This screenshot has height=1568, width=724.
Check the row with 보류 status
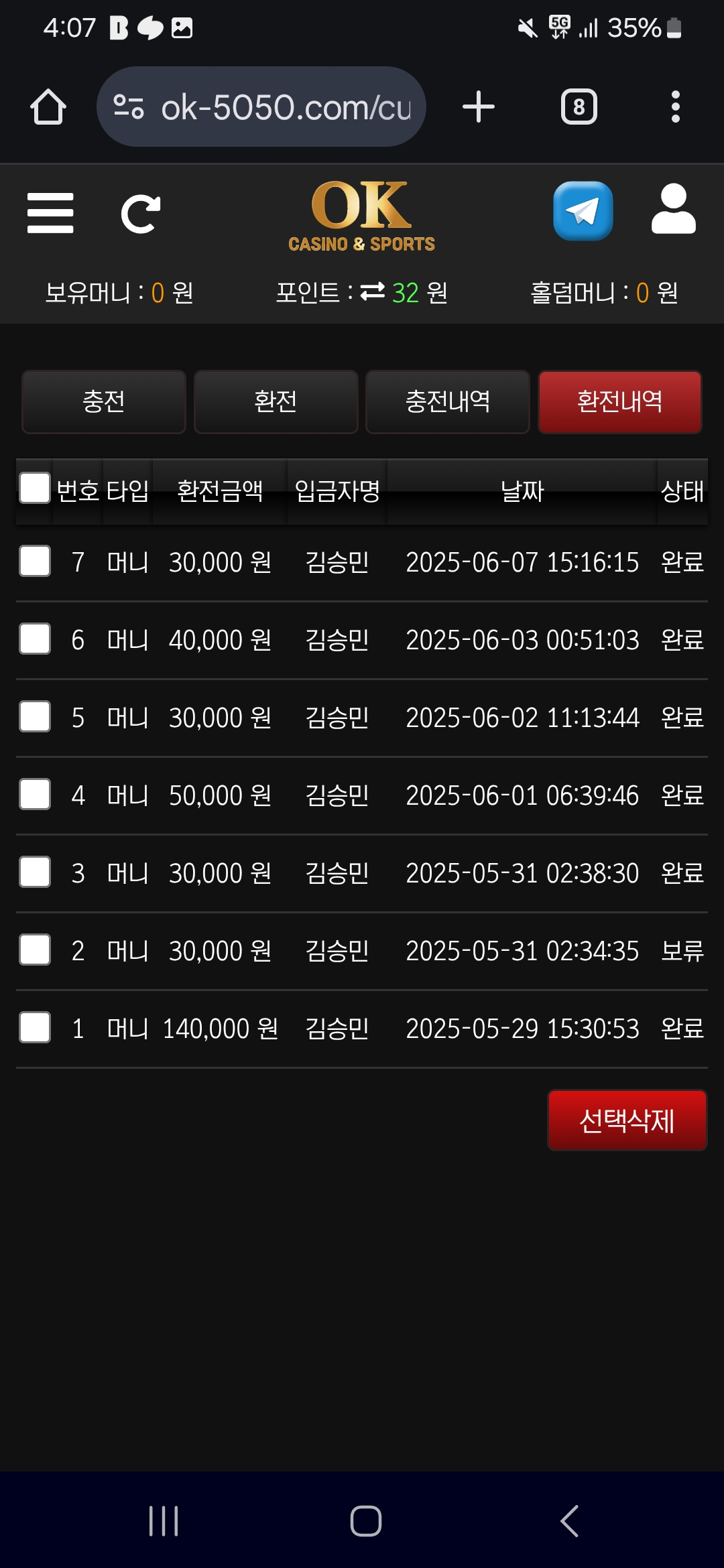(x=35, y=950)
